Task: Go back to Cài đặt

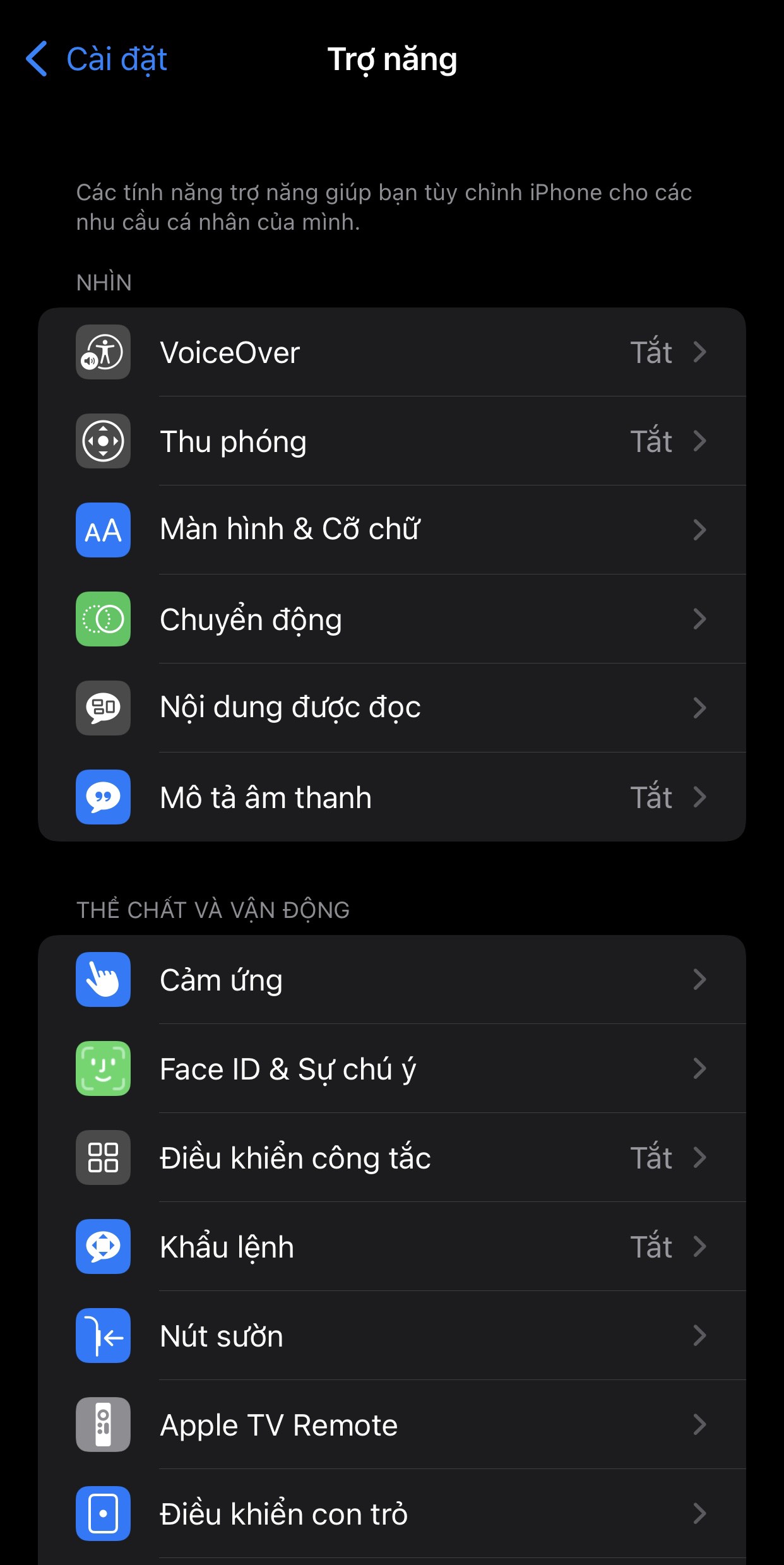Action: (x=96, y=59)
